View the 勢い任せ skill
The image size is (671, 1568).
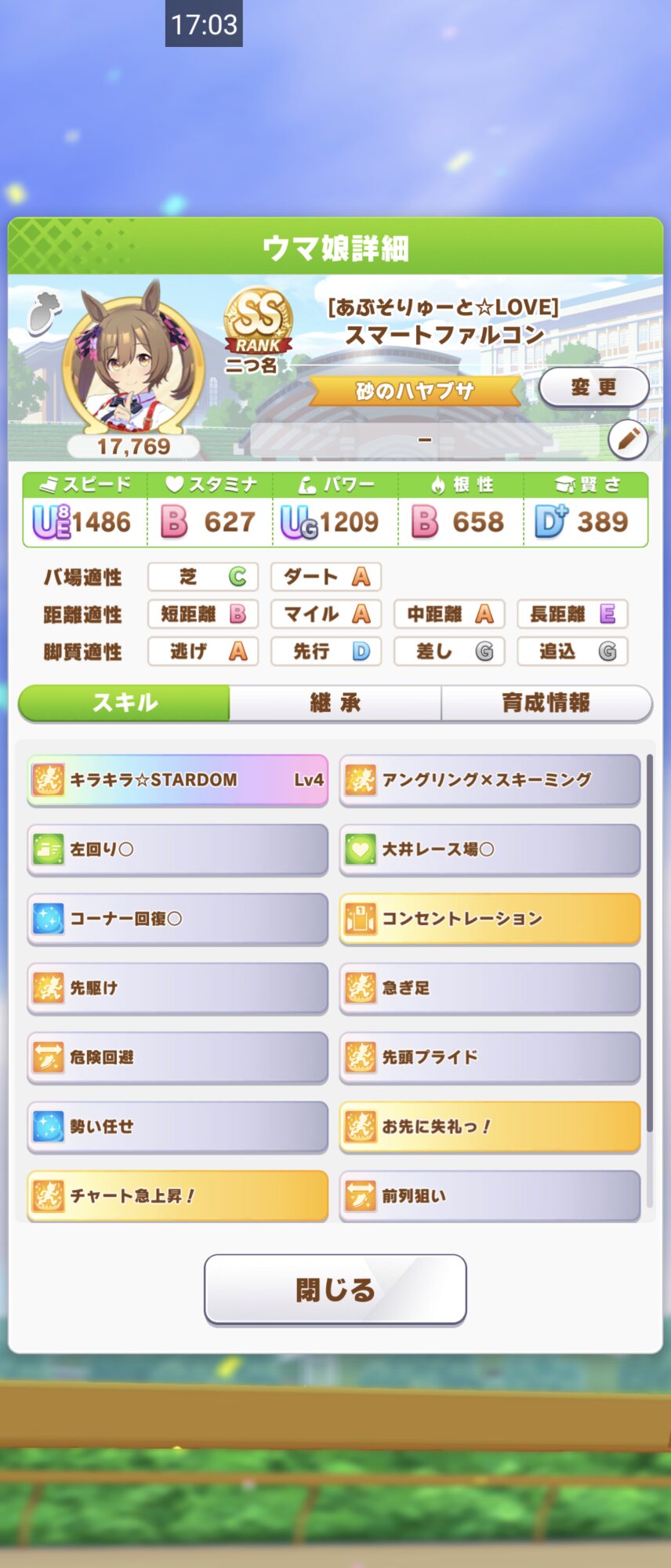click(x=178, y=1127)
